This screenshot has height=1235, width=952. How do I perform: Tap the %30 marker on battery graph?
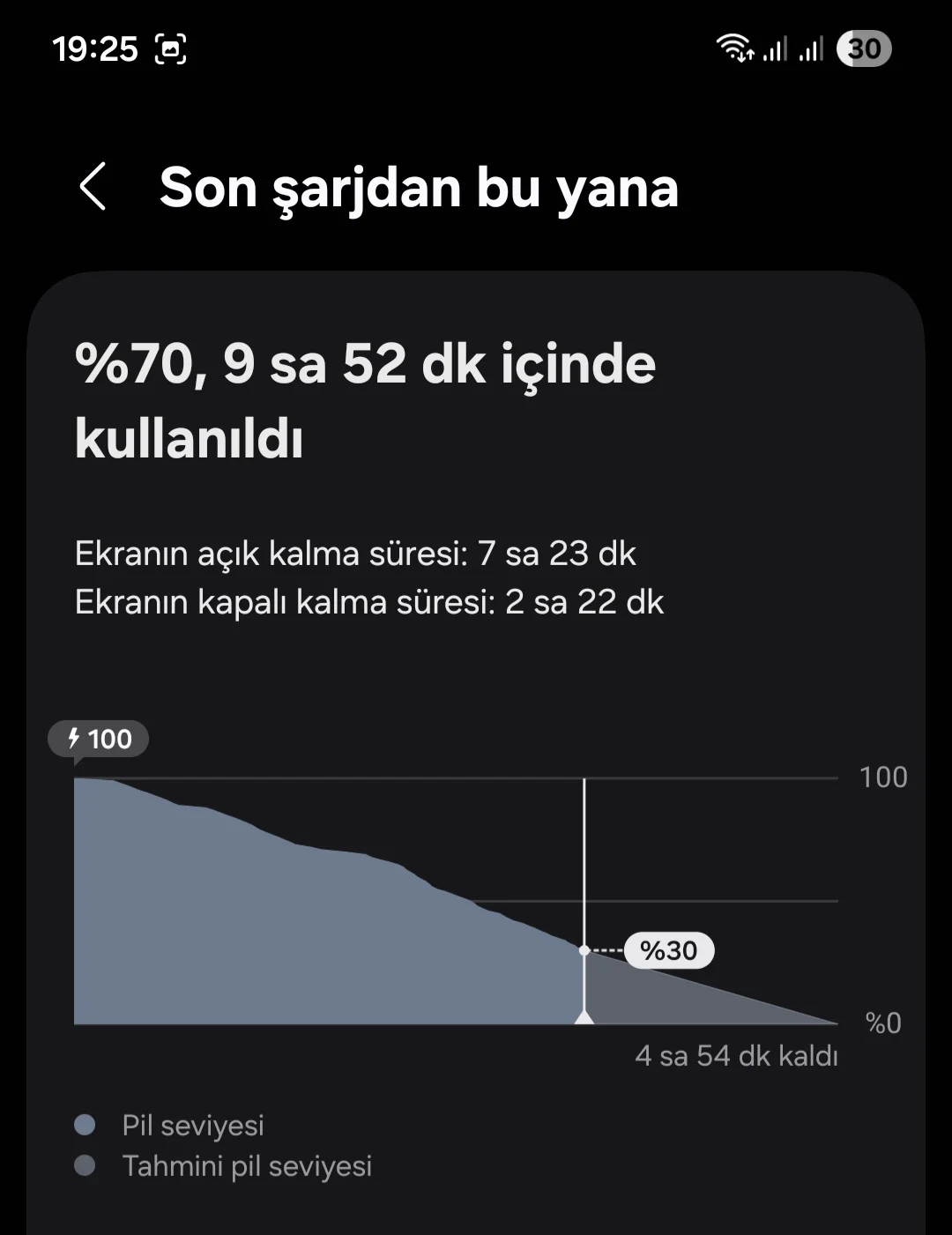tap(668, 950)
